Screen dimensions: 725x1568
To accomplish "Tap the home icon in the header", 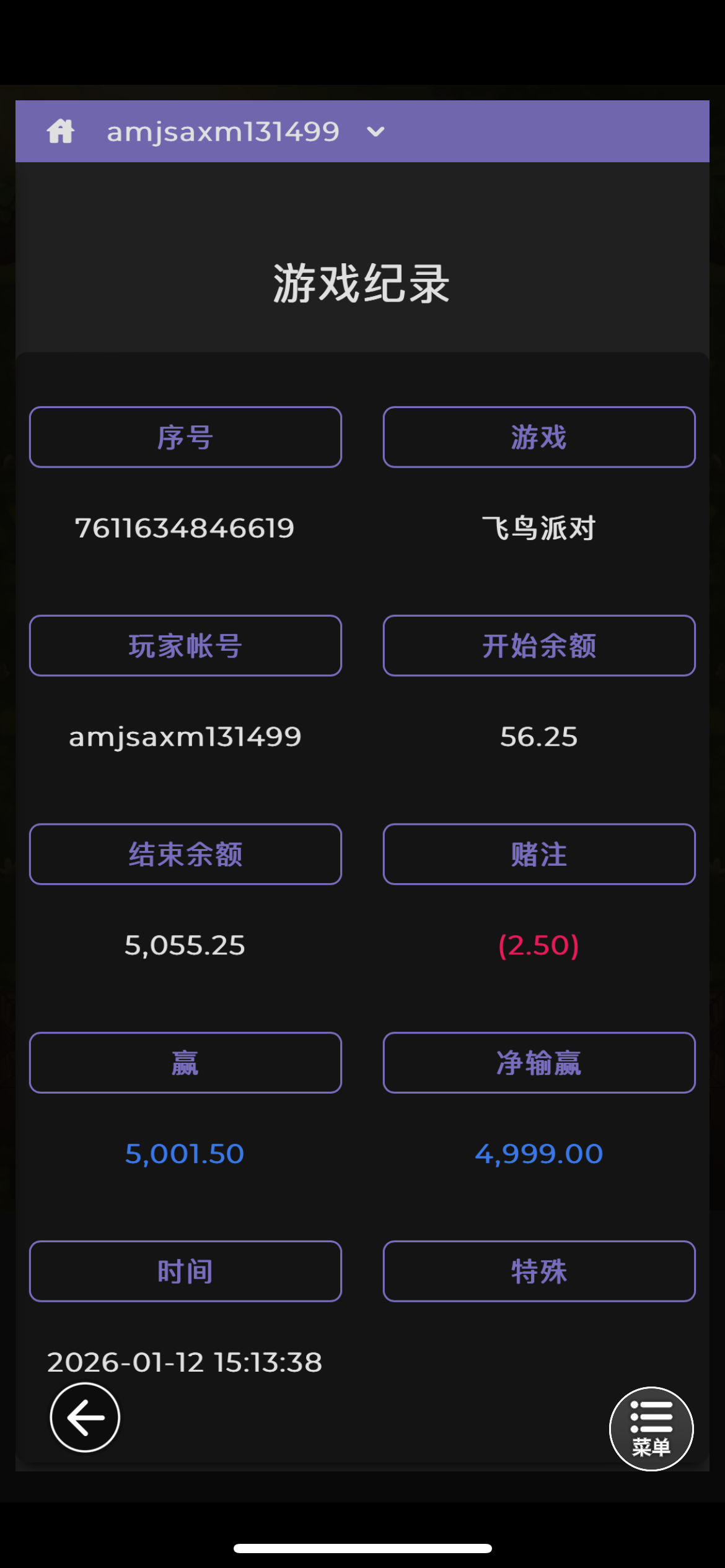I will click(61, 131).
